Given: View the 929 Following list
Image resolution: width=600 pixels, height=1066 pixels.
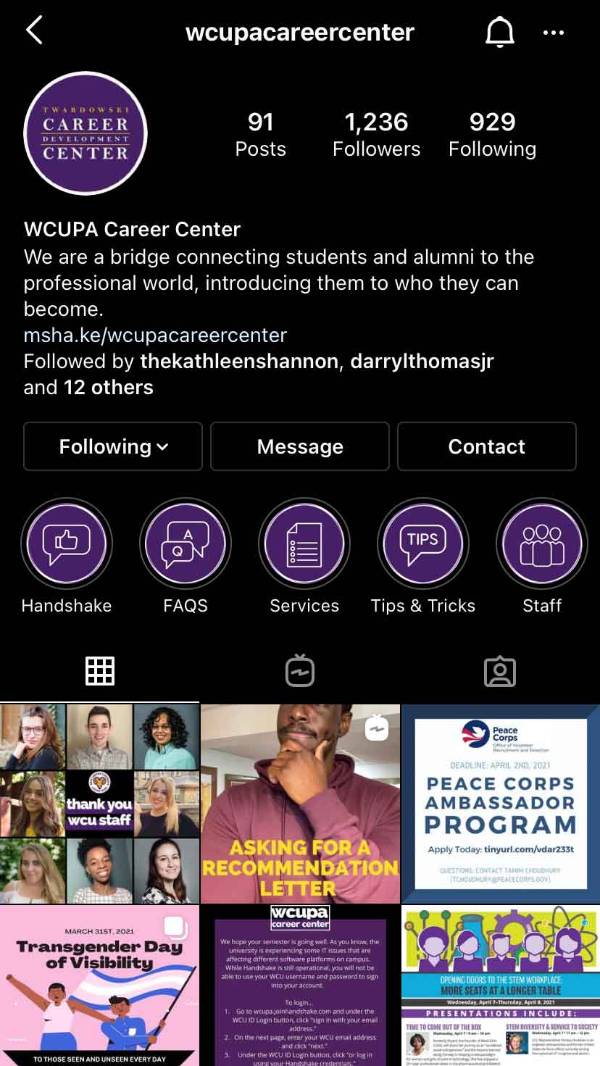Looking at the screenshot, I should 492,135.
